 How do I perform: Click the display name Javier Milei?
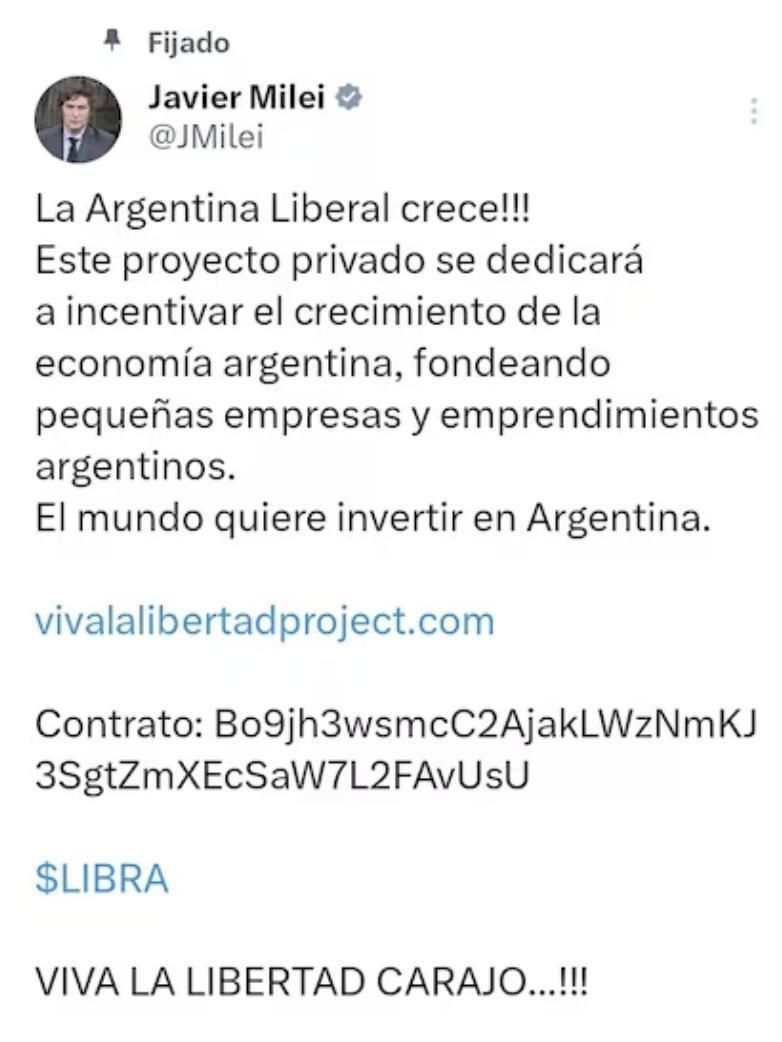pyautogui.click(x=237, y=97)
